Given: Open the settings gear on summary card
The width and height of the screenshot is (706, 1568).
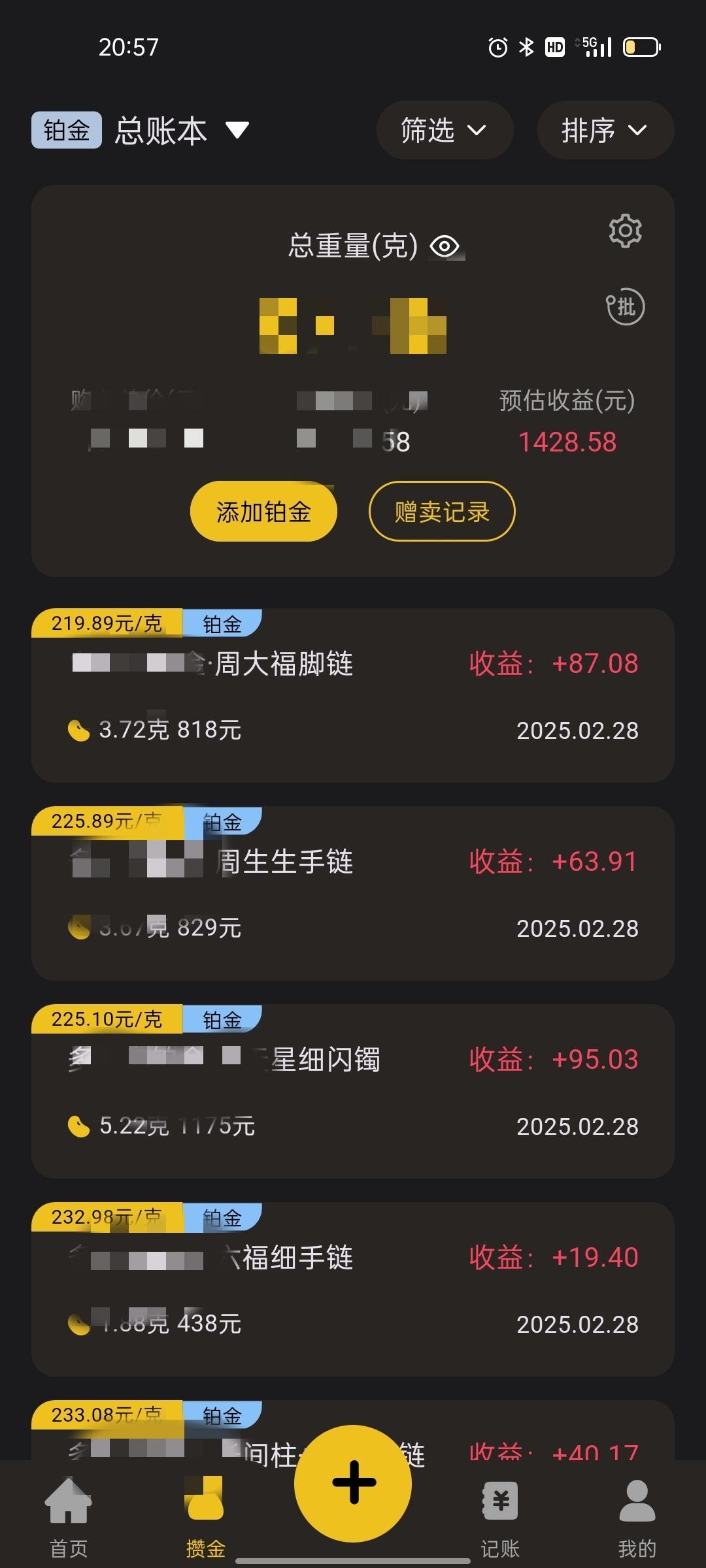Looking at the screenshot, I should tap(626, 231).
